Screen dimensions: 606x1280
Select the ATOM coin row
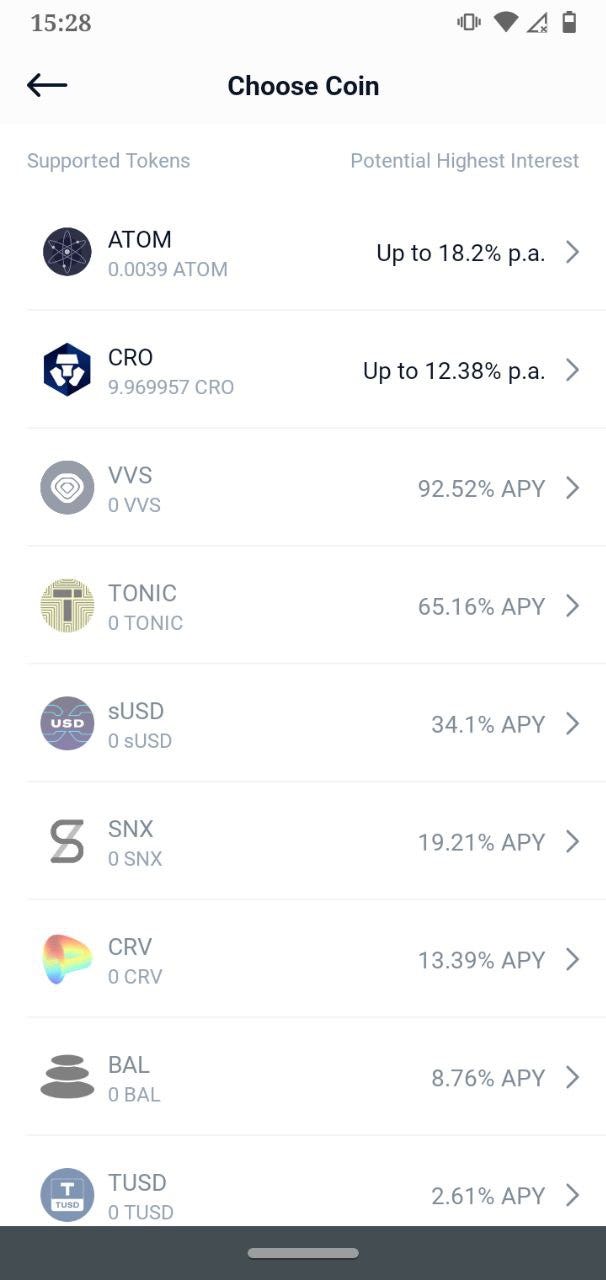point(303,252)
